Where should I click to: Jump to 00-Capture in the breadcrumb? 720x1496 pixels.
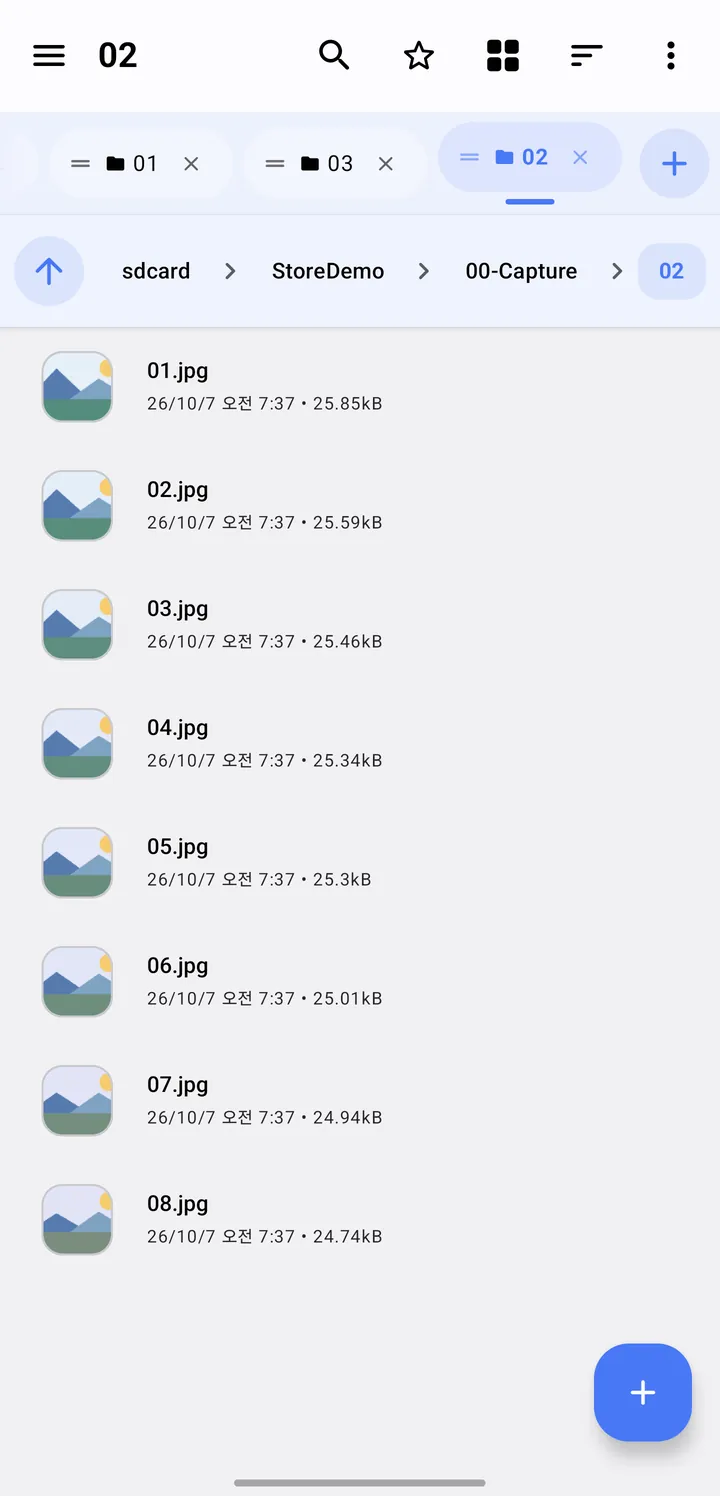(521, 271)
